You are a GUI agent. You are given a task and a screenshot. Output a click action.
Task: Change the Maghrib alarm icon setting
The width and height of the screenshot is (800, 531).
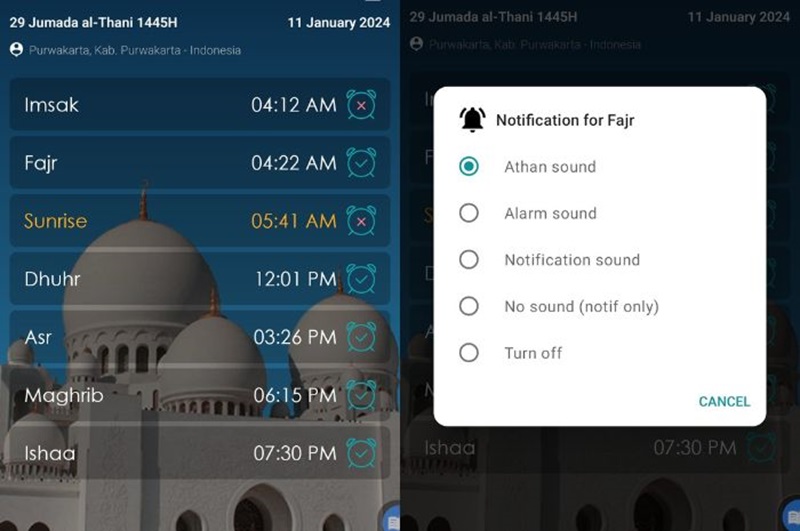point(361,395)
